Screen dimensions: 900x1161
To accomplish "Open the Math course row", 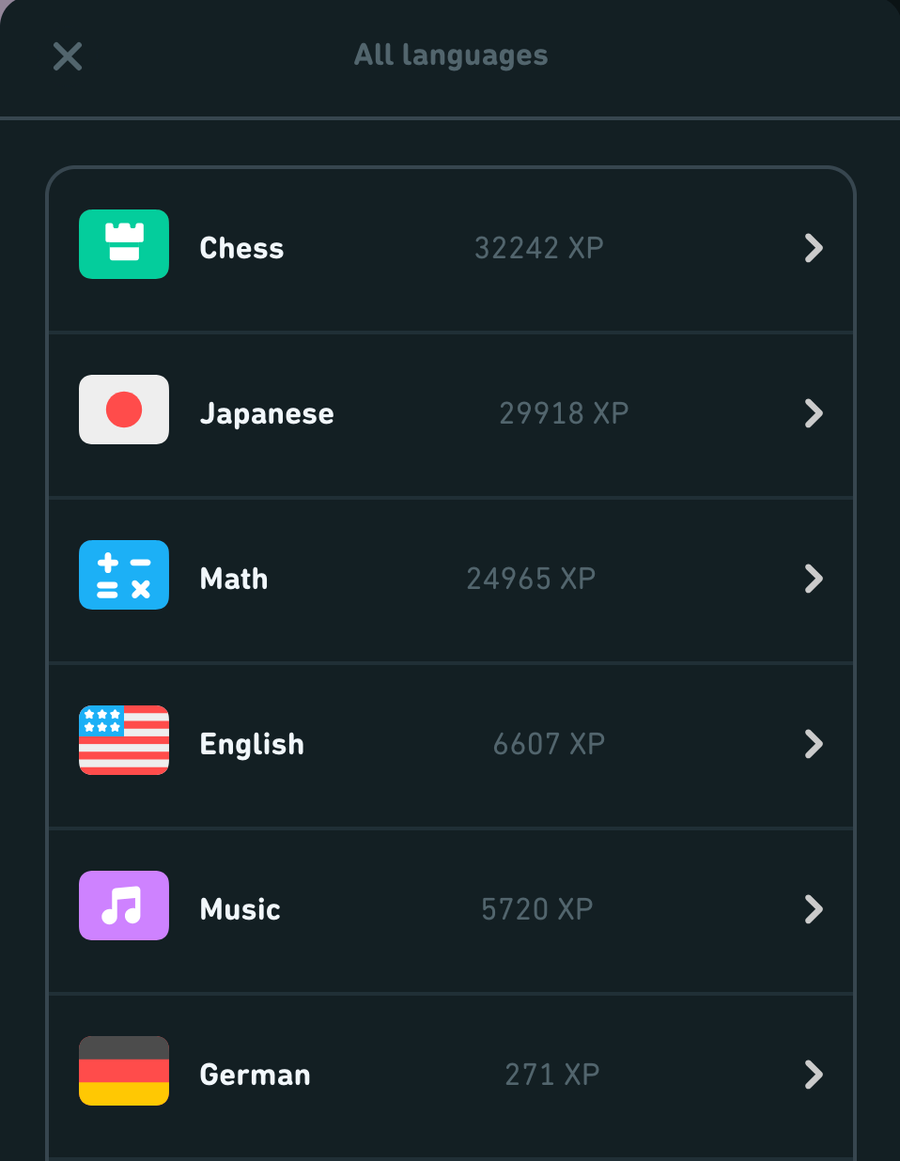I will pyautogui.click(x=450, y=579).
